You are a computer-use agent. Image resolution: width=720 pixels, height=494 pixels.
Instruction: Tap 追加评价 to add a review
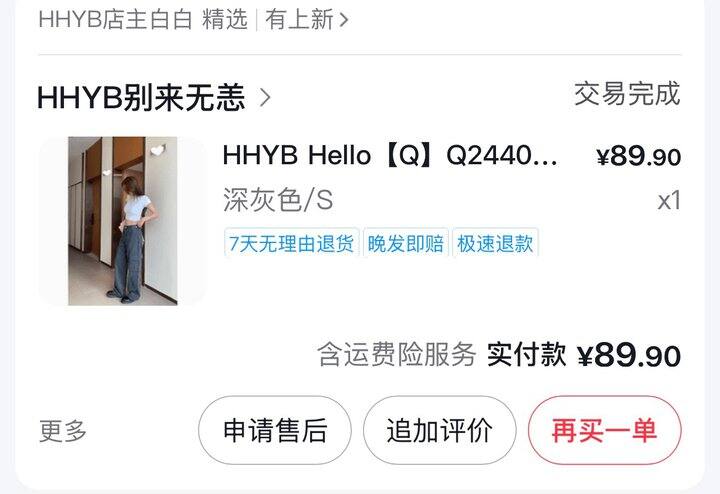tap(439, 431)
